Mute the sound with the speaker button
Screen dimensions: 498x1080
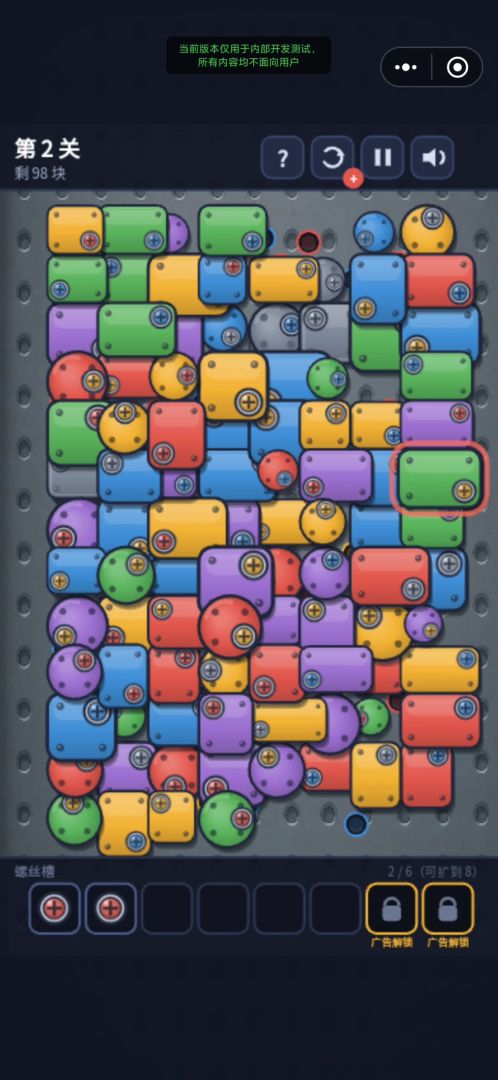click(433, 158)
